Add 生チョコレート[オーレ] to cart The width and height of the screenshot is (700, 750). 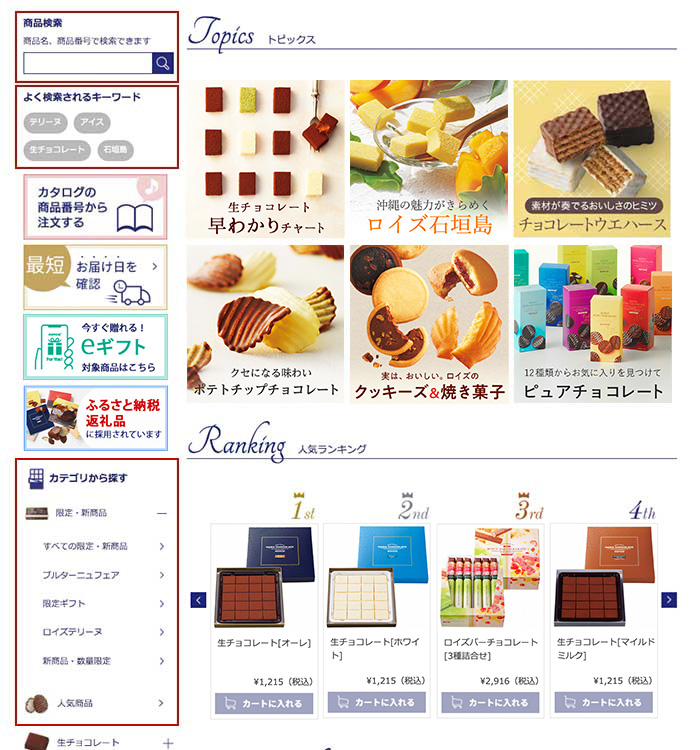[264, 703]
